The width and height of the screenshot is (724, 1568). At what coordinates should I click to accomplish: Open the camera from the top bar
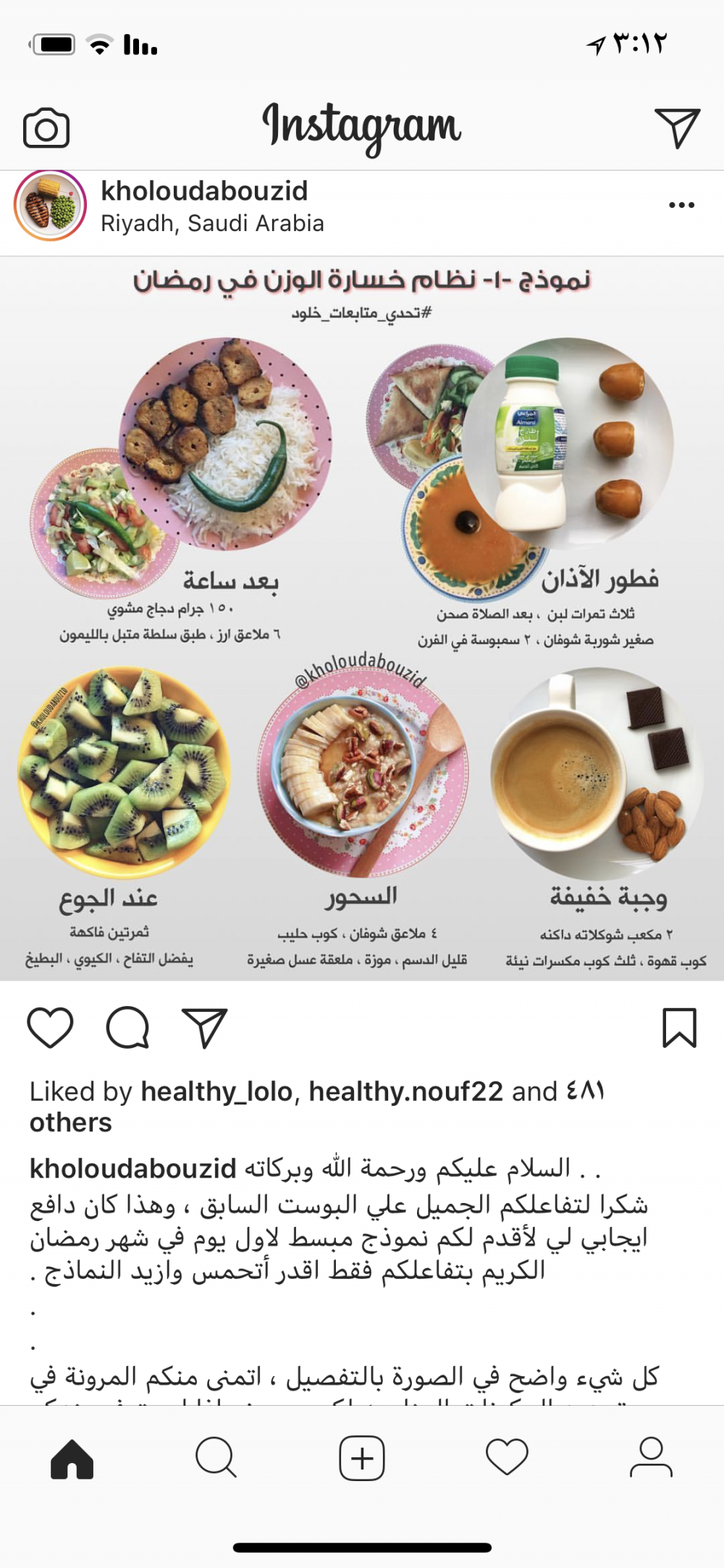(x=46, y=129)
